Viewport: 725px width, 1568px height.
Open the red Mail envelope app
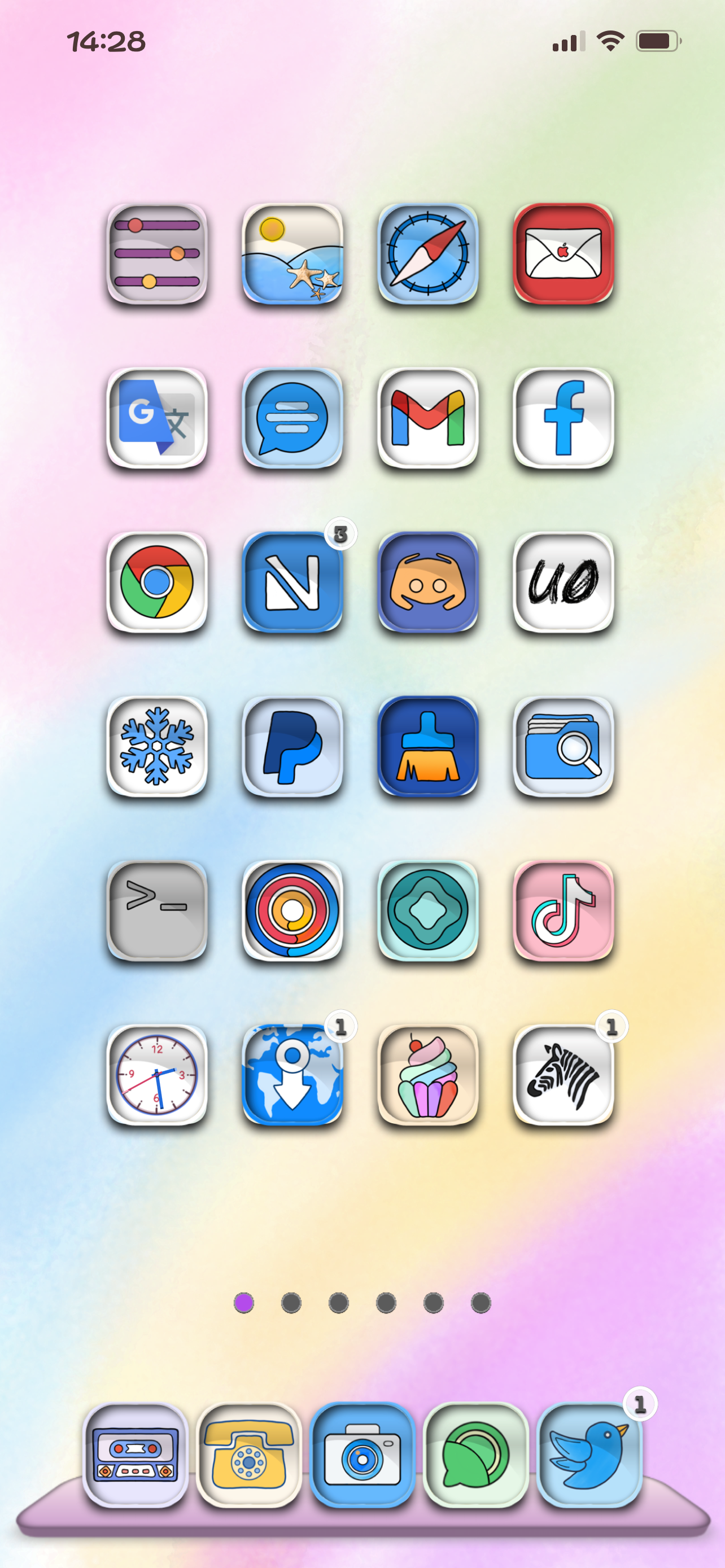point(563,254)
